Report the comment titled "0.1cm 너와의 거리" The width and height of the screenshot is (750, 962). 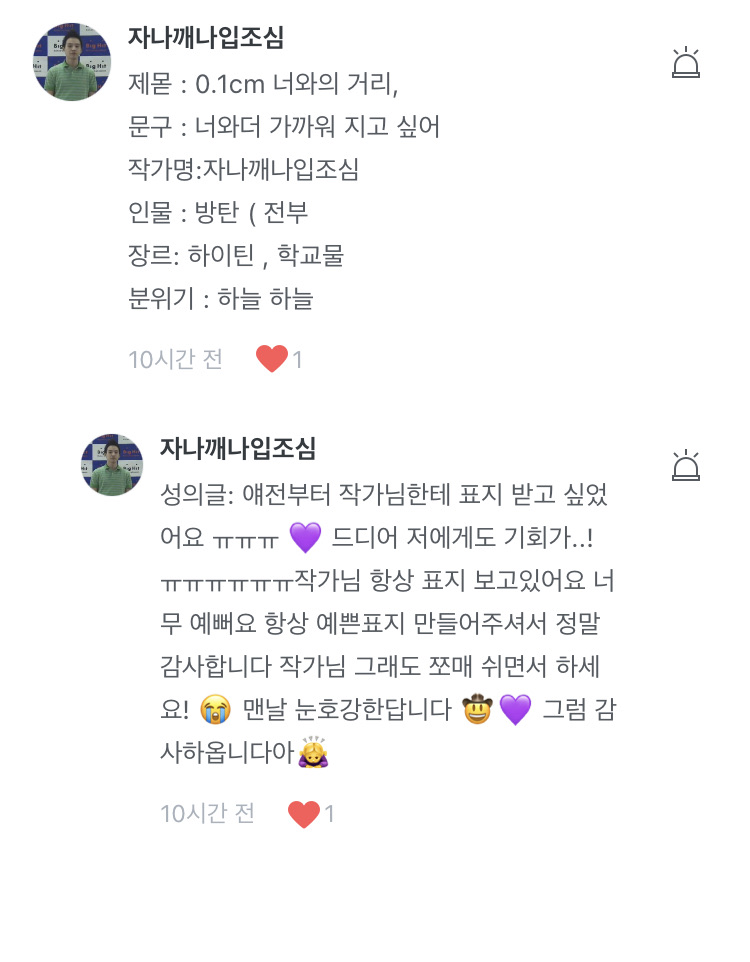pyautogui.click(x=685, y=64)
